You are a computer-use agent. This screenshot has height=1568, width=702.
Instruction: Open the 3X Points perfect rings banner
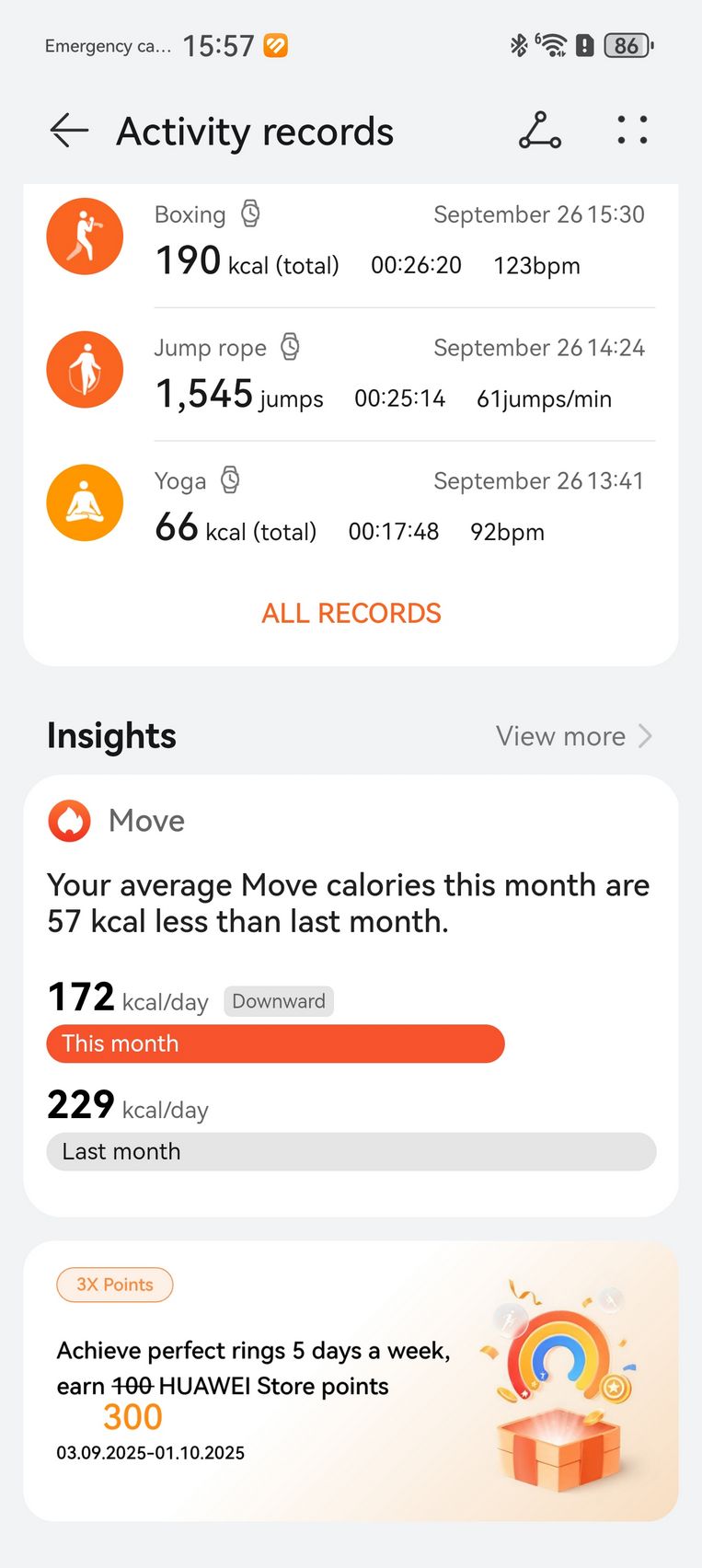coord(351,1380)
